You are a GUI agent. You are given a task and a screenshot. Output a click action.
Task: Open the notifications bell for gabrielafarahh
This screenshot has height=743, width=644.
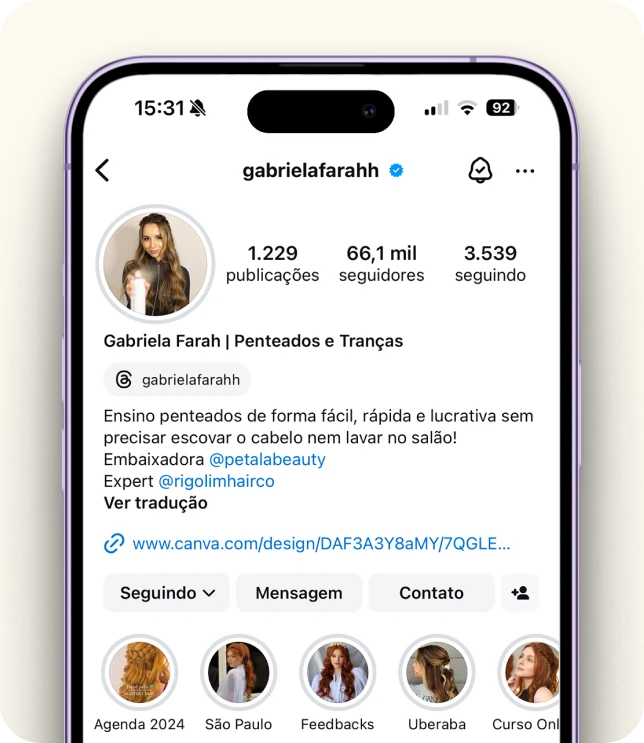(480, 170)
